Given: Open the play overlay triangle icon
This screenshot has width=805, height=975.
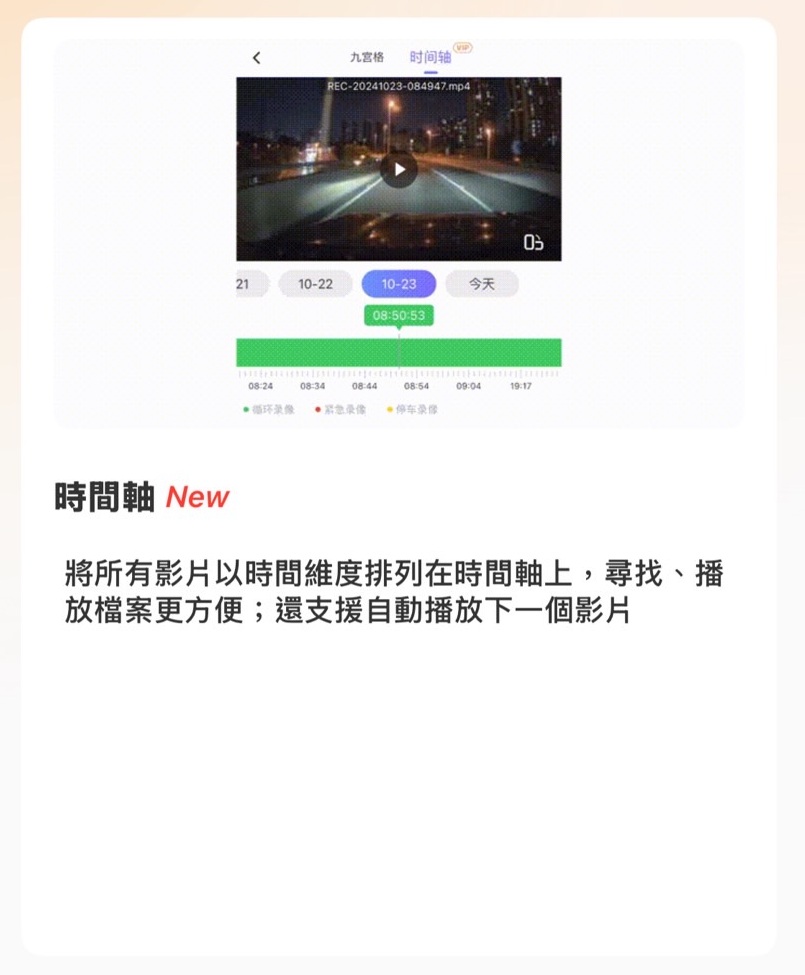Looking at the screenshot, I should point(398,170).
